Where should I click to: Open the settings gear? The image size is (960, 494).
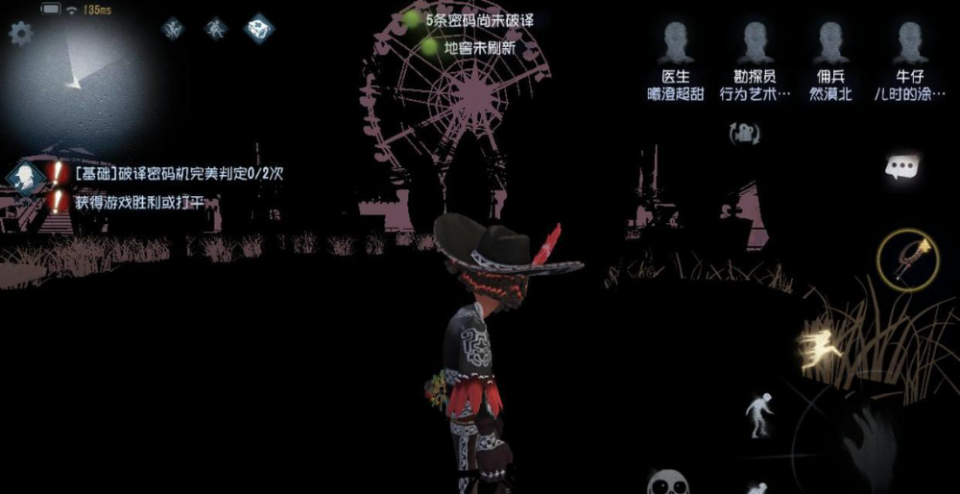(x=19, y=33)
